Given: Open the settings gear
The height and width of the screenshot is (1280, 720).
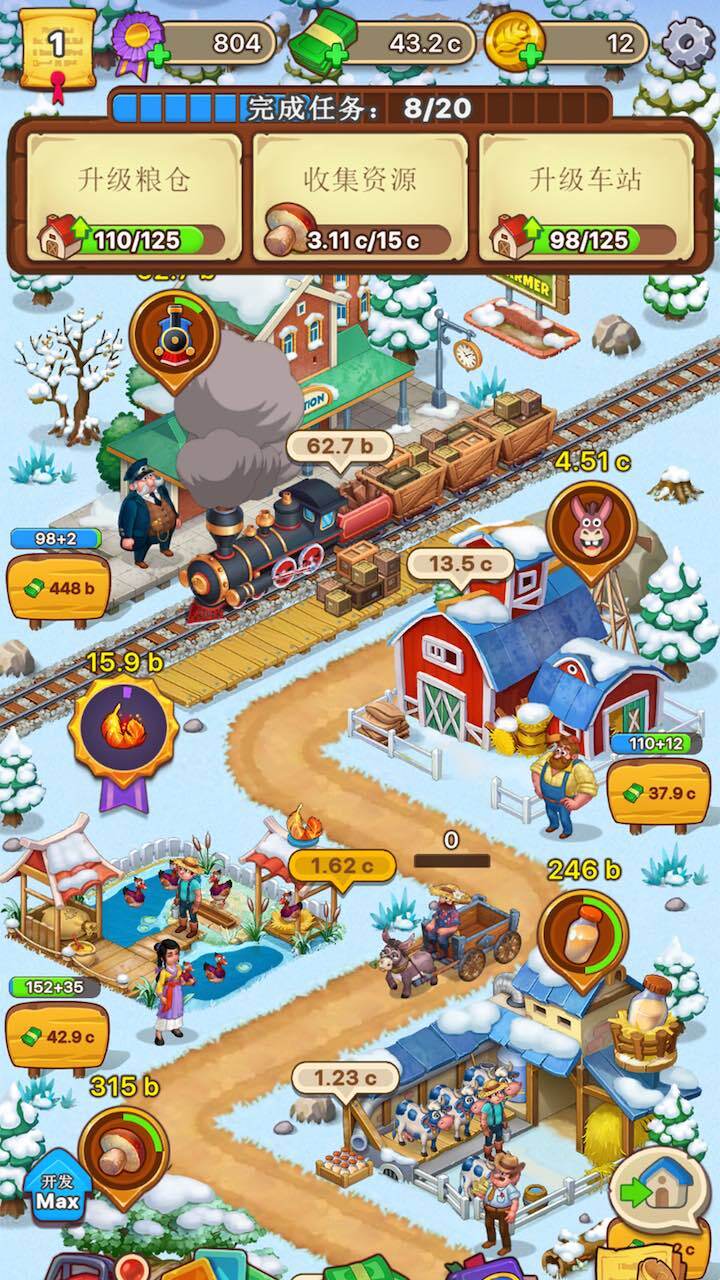Looking at the screenshot, I should pyautogui.click(x=688, y=43).
